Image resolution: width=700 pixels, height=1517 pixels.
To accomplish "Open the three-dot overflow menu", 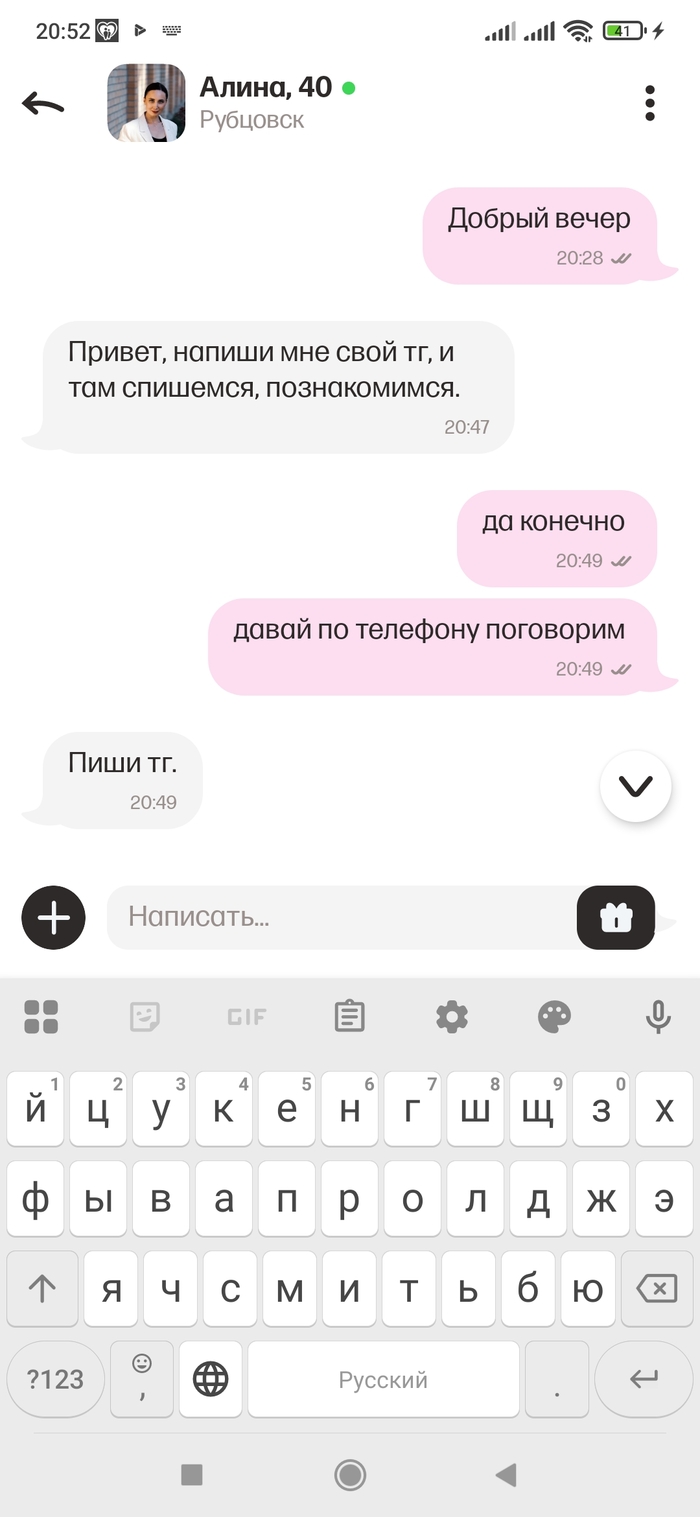I will pos(650,103).
